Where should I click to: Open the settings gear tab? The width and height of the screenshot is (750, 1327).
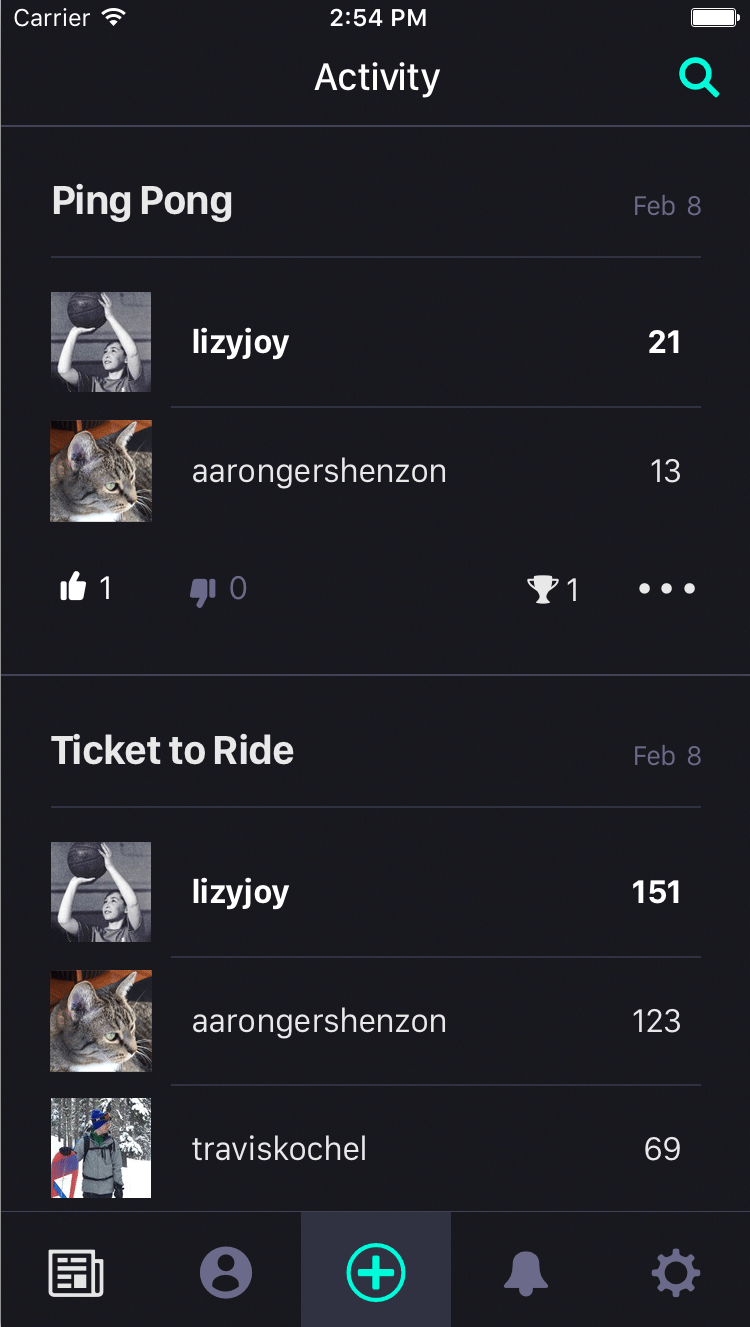(676, 1274)
